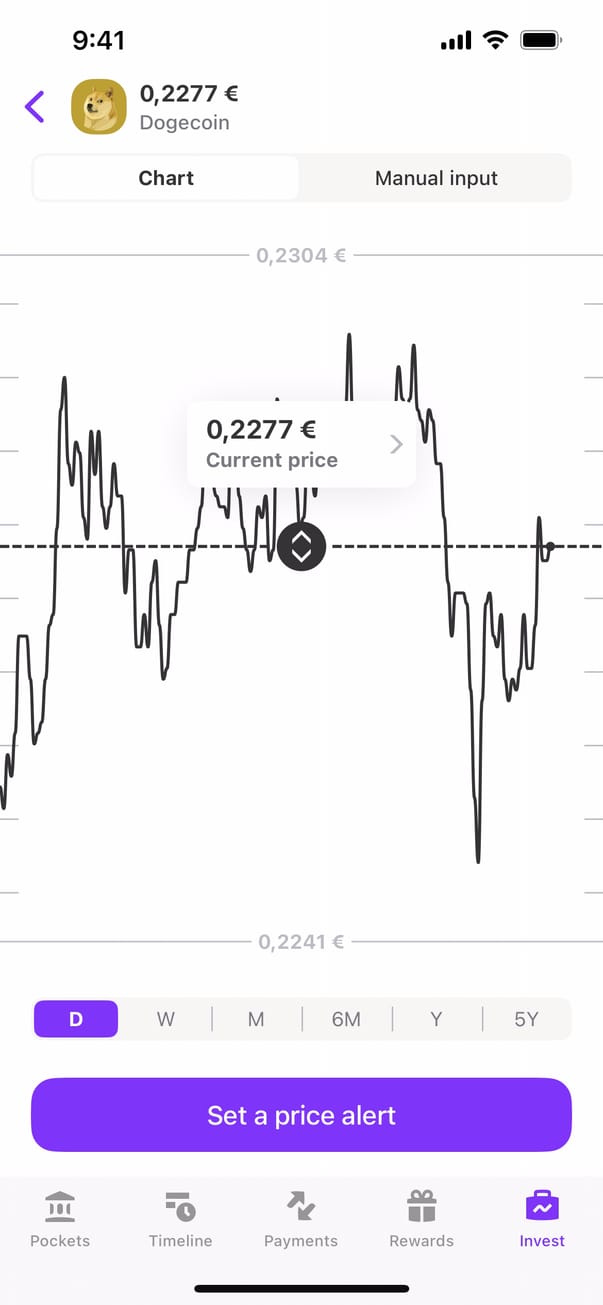
Task: Open the Current price card chevron
Action: click(396, 444)
